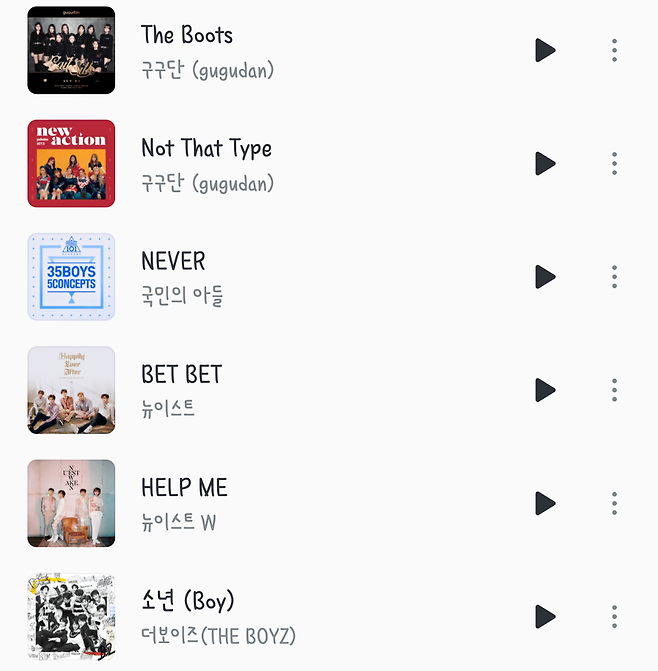Play The Boots by gugudan
658x671 pixels.
click(544, 50)
